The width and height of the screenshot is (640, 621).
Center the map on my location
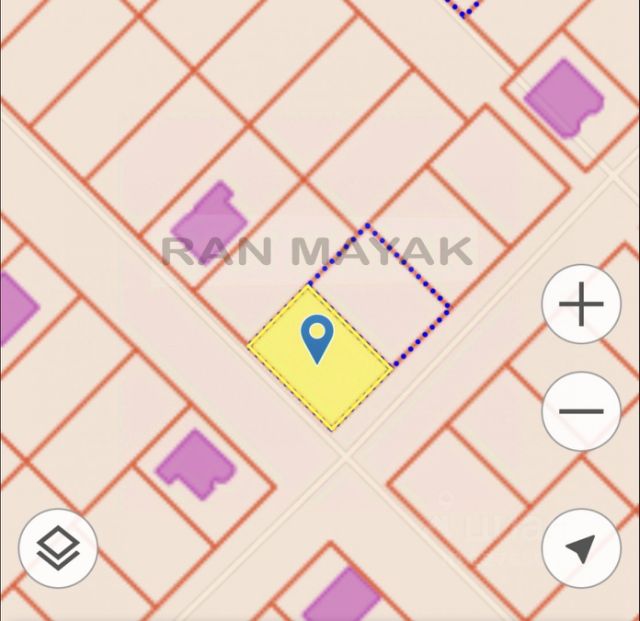click(581, 548)
